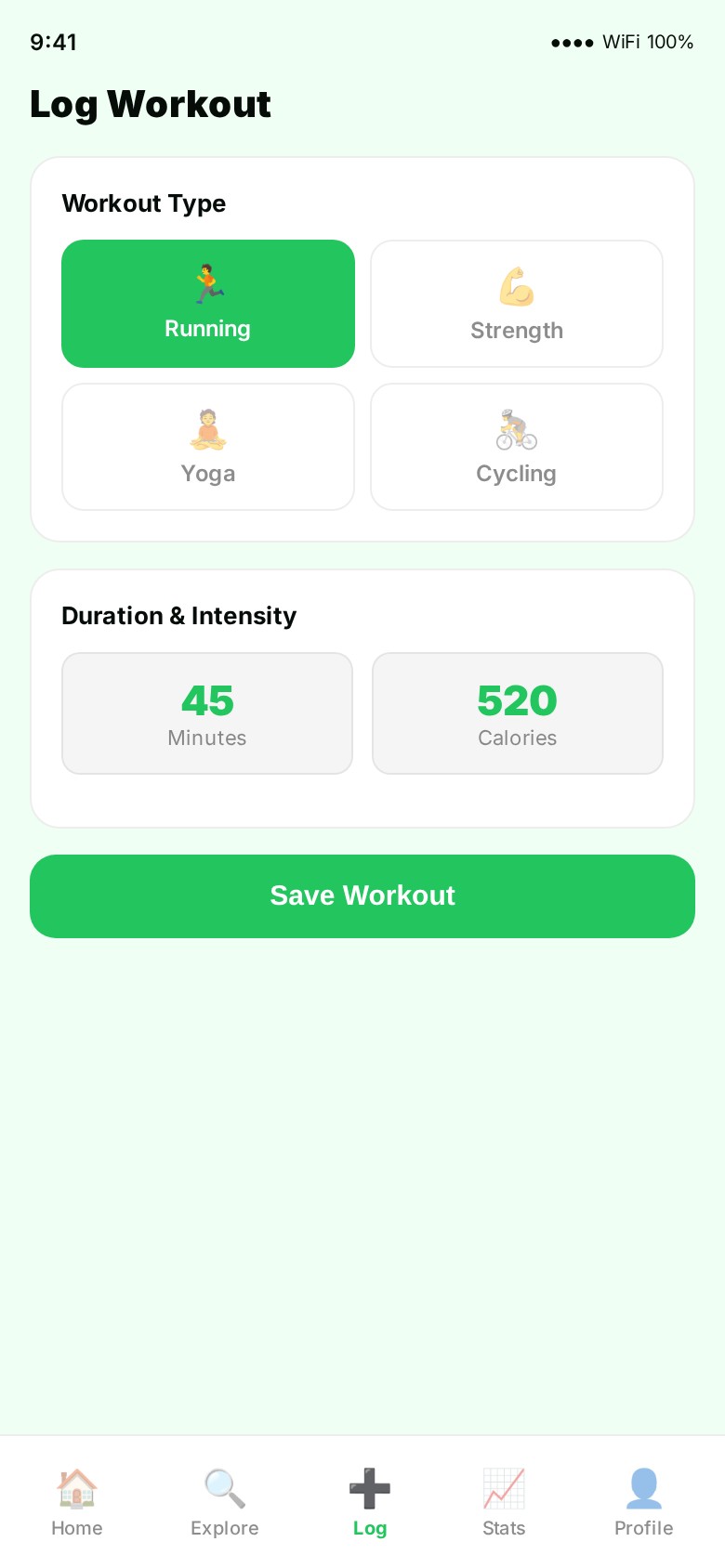Pick the Yoga workout option
Viewport: 725px width, 1568px height.
[x=208, y=447]
